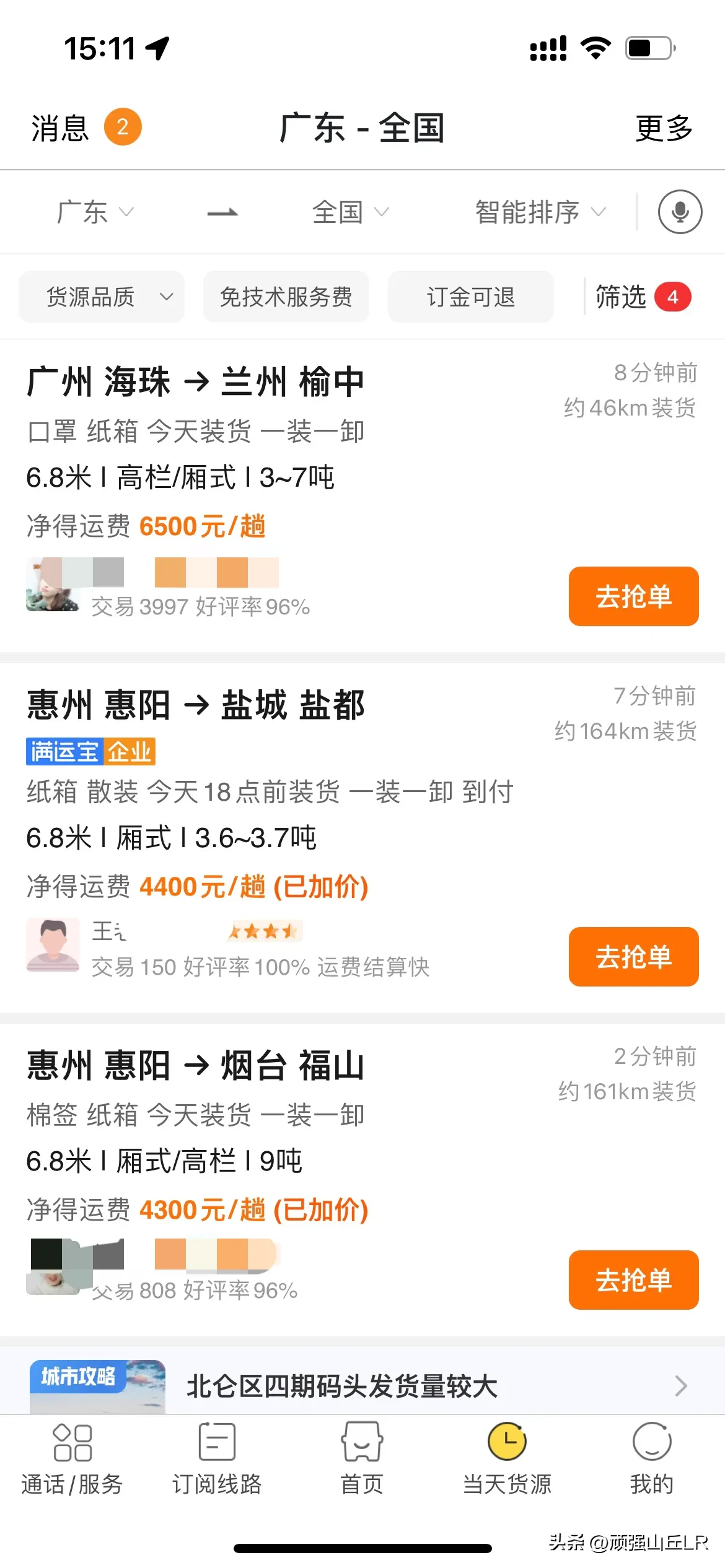Select the 免技术服务费 filter chip
Screen dimensions: 725x1568
pos(286,297)
